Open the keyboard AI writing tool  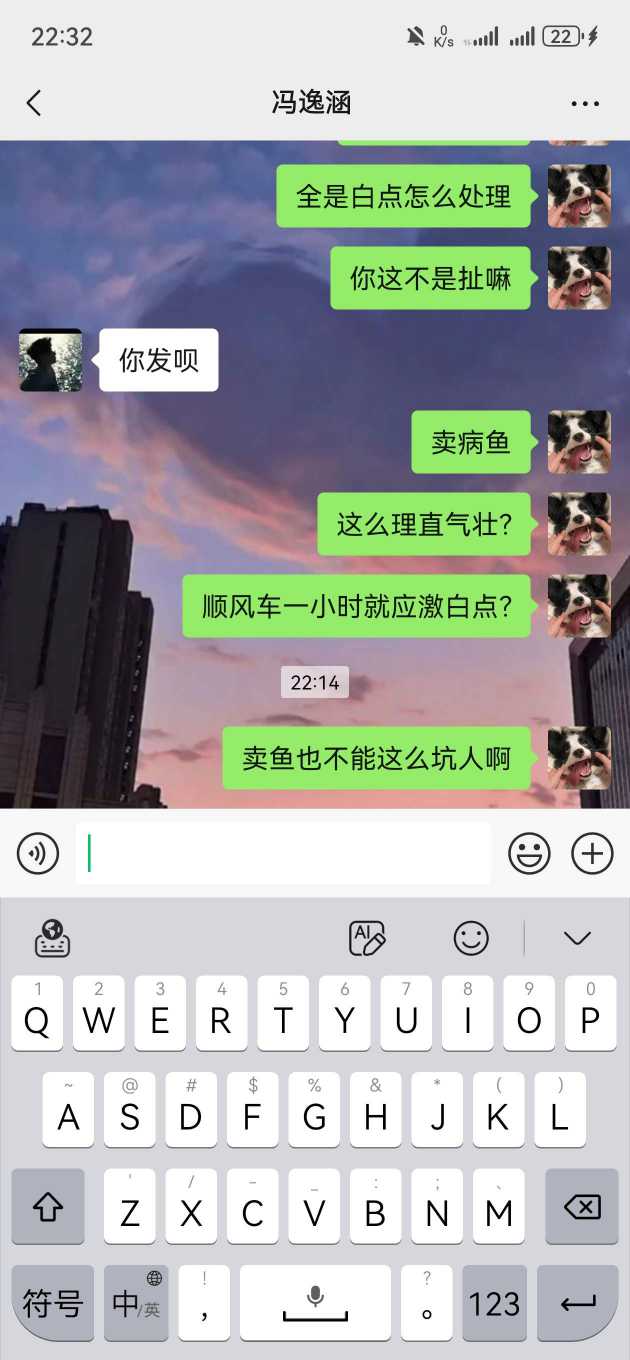pyautogui.click(x=367, y=938)
